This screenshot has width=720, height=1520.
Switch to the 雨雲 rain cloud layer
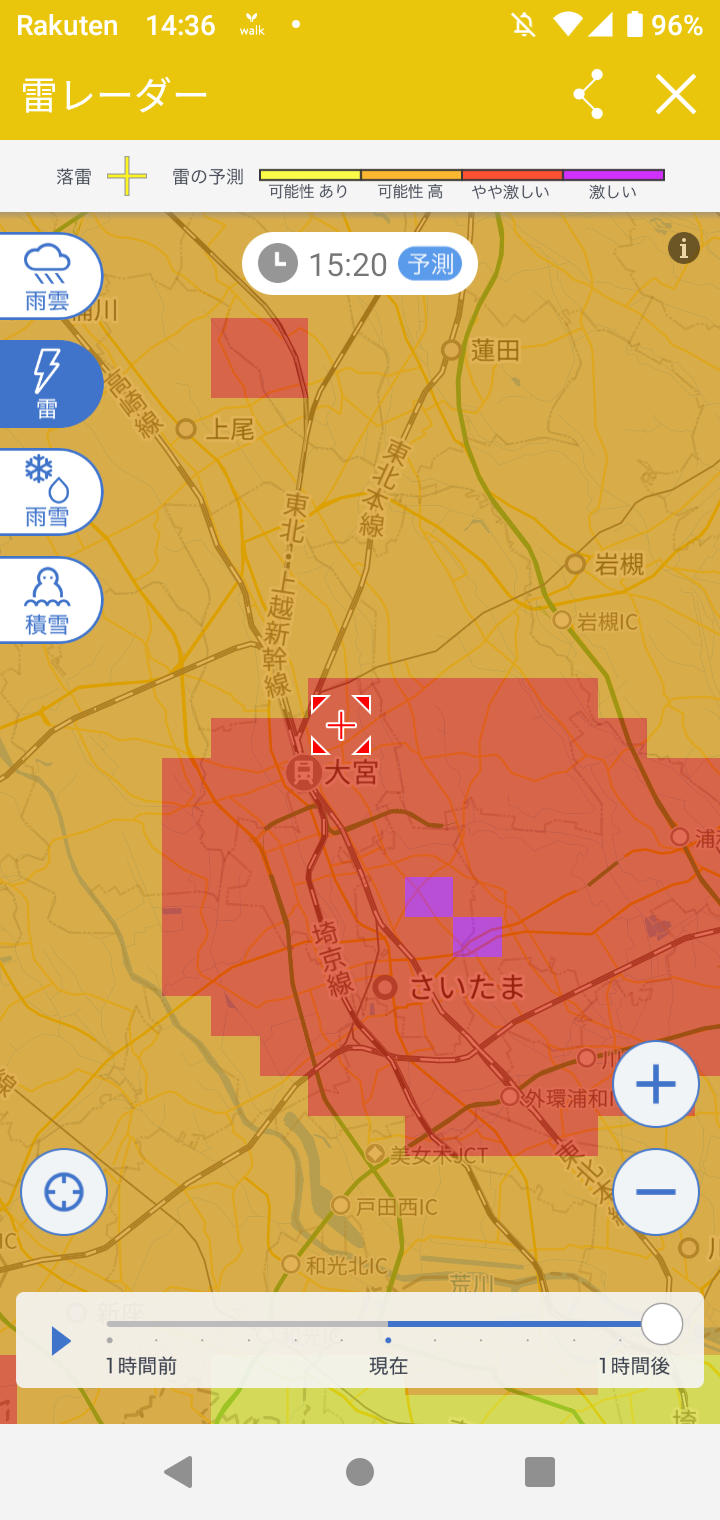(x=48, y=276)
